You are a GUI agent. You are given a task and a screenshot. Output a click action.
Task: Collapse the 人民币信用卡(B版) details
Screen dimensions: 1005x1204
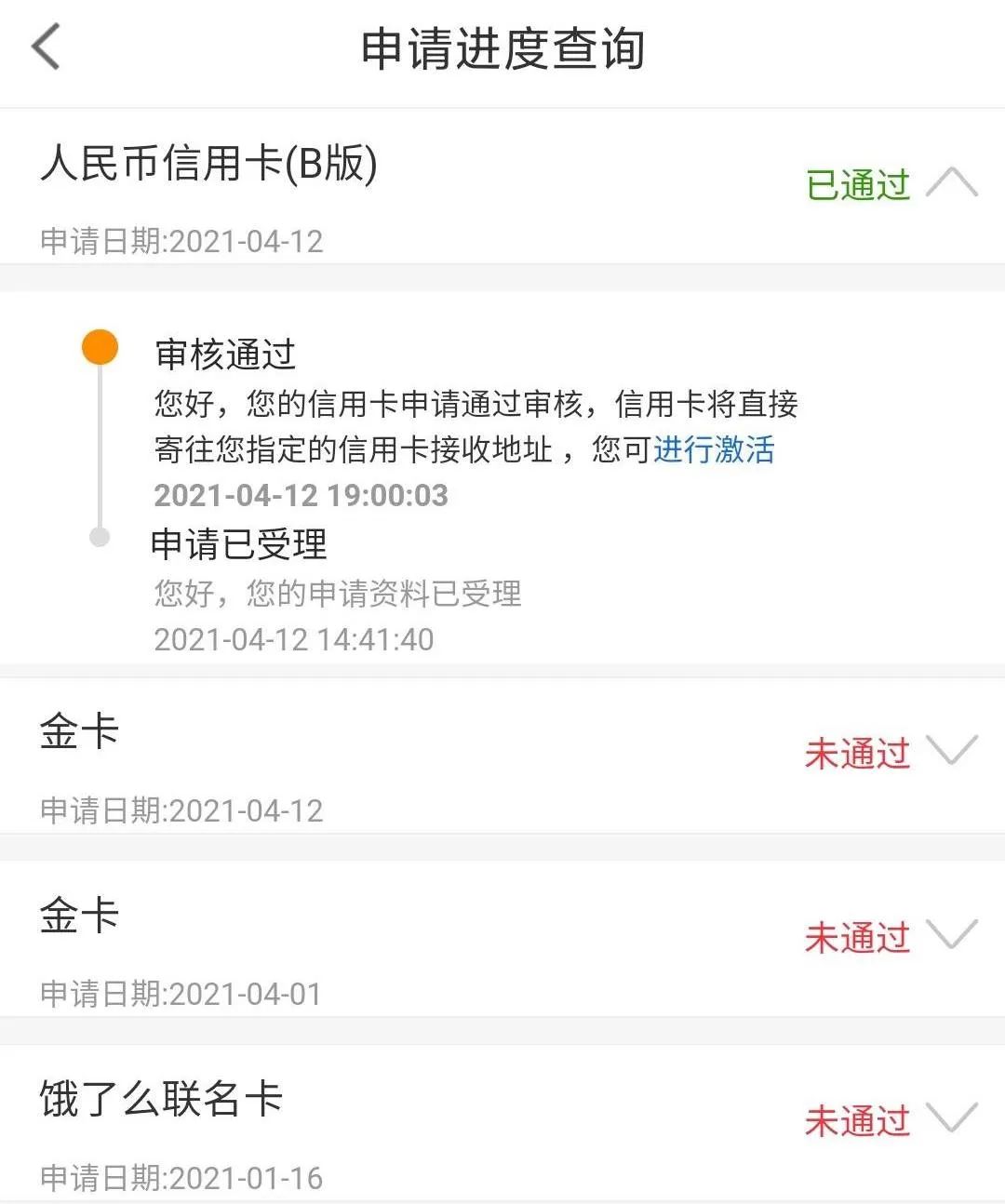950,183
